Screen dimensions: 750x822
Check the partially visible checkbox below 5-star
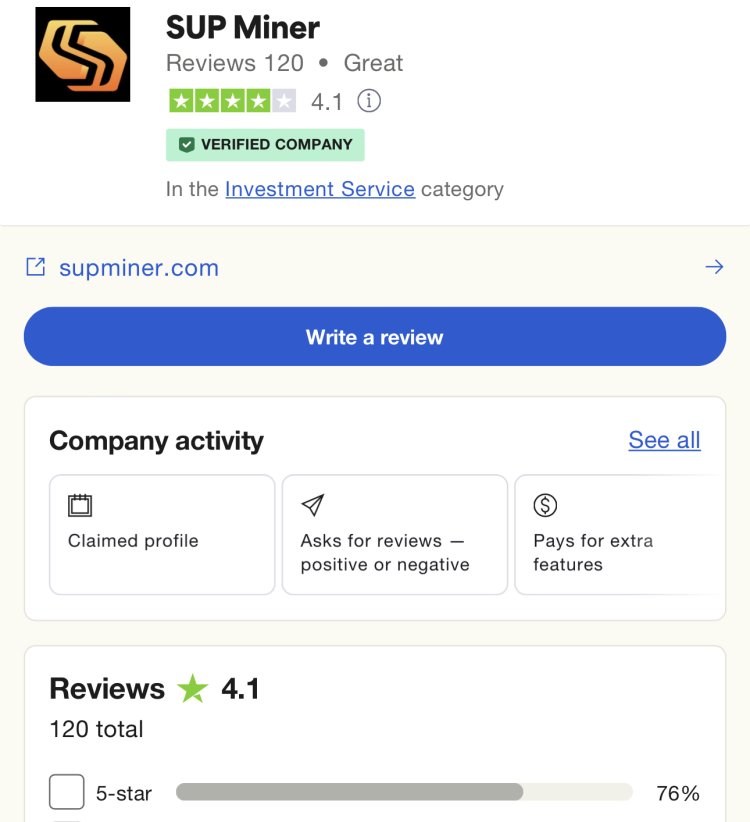(66, 820)
